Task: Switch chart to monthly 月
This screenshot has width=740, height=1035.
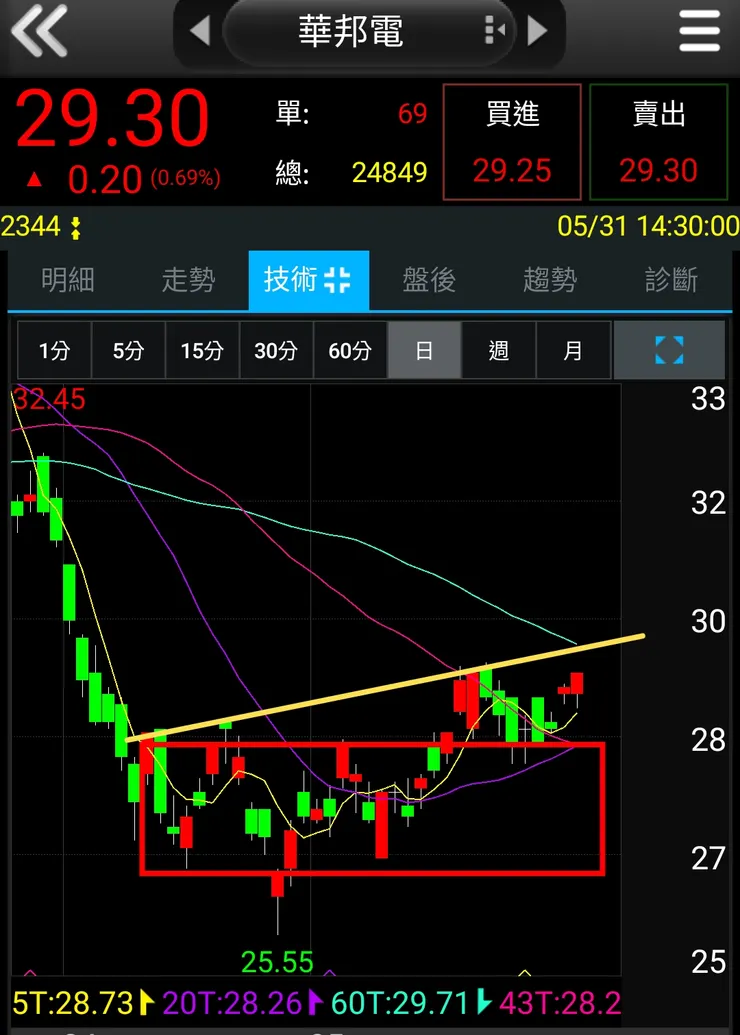Action: [x=573, y=351]
